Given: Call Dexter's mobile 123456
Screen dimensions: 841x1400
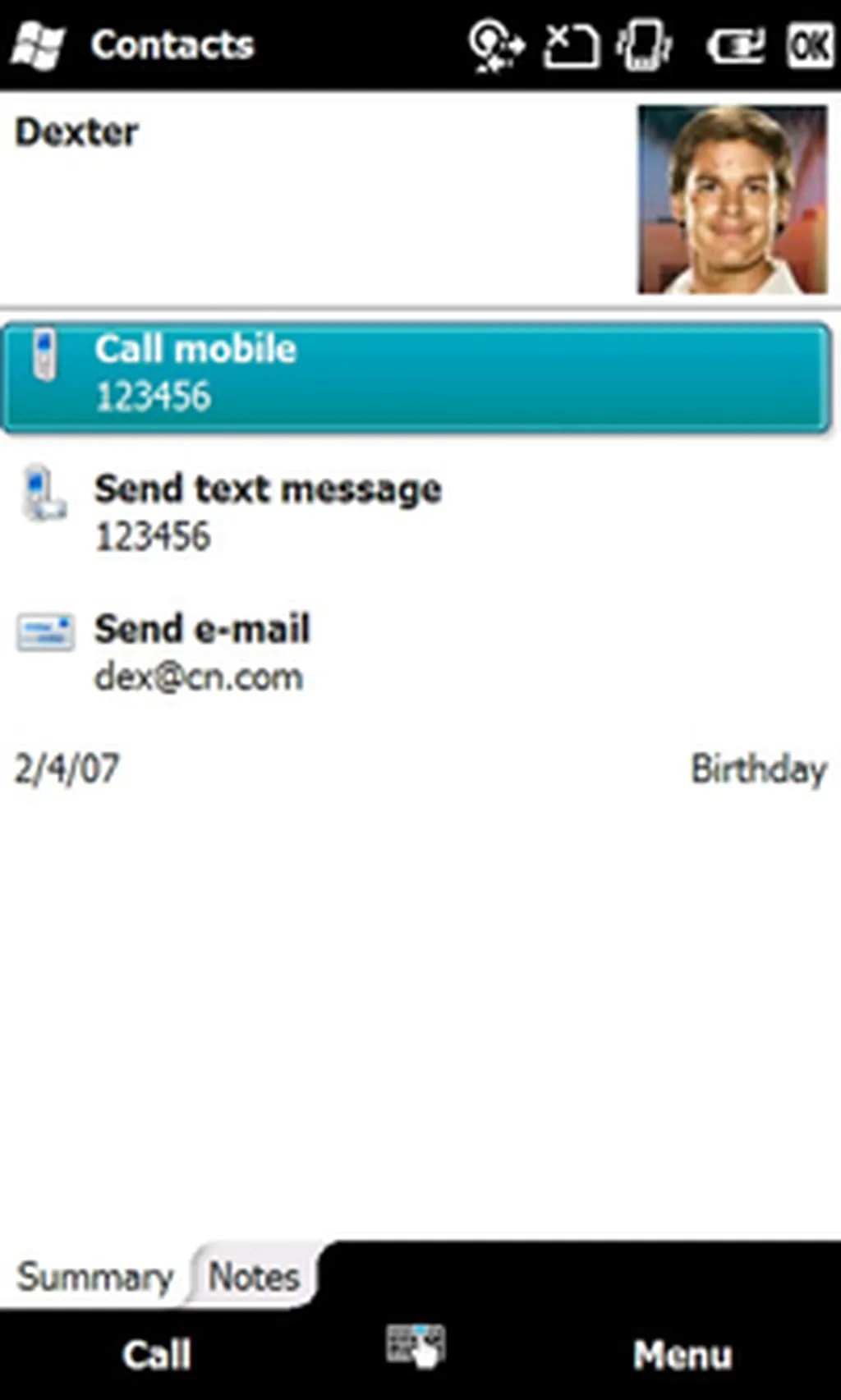Looking at the screenshot, I should [416, 375].
